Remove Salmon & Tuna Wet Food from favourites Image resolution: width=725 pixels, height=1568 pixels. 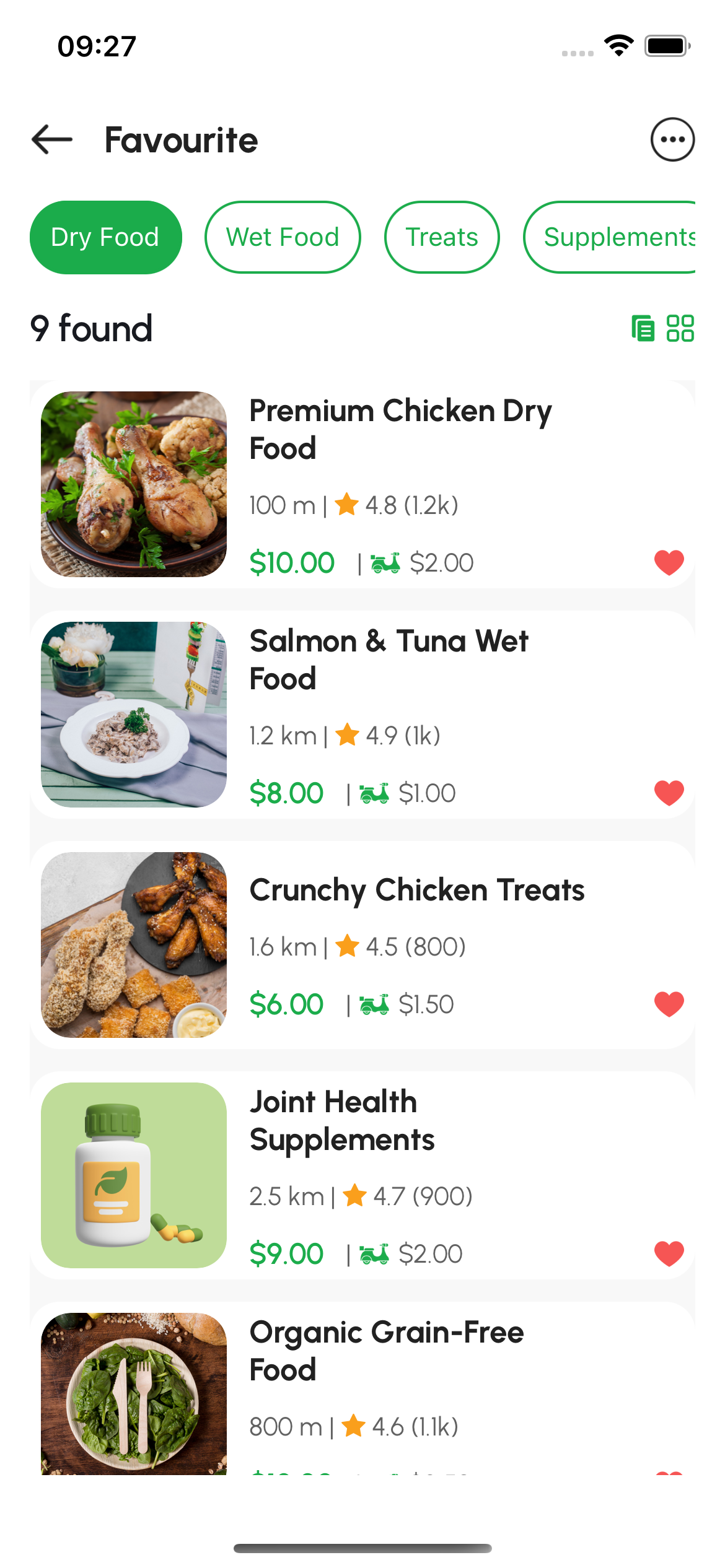pos(669,793)
